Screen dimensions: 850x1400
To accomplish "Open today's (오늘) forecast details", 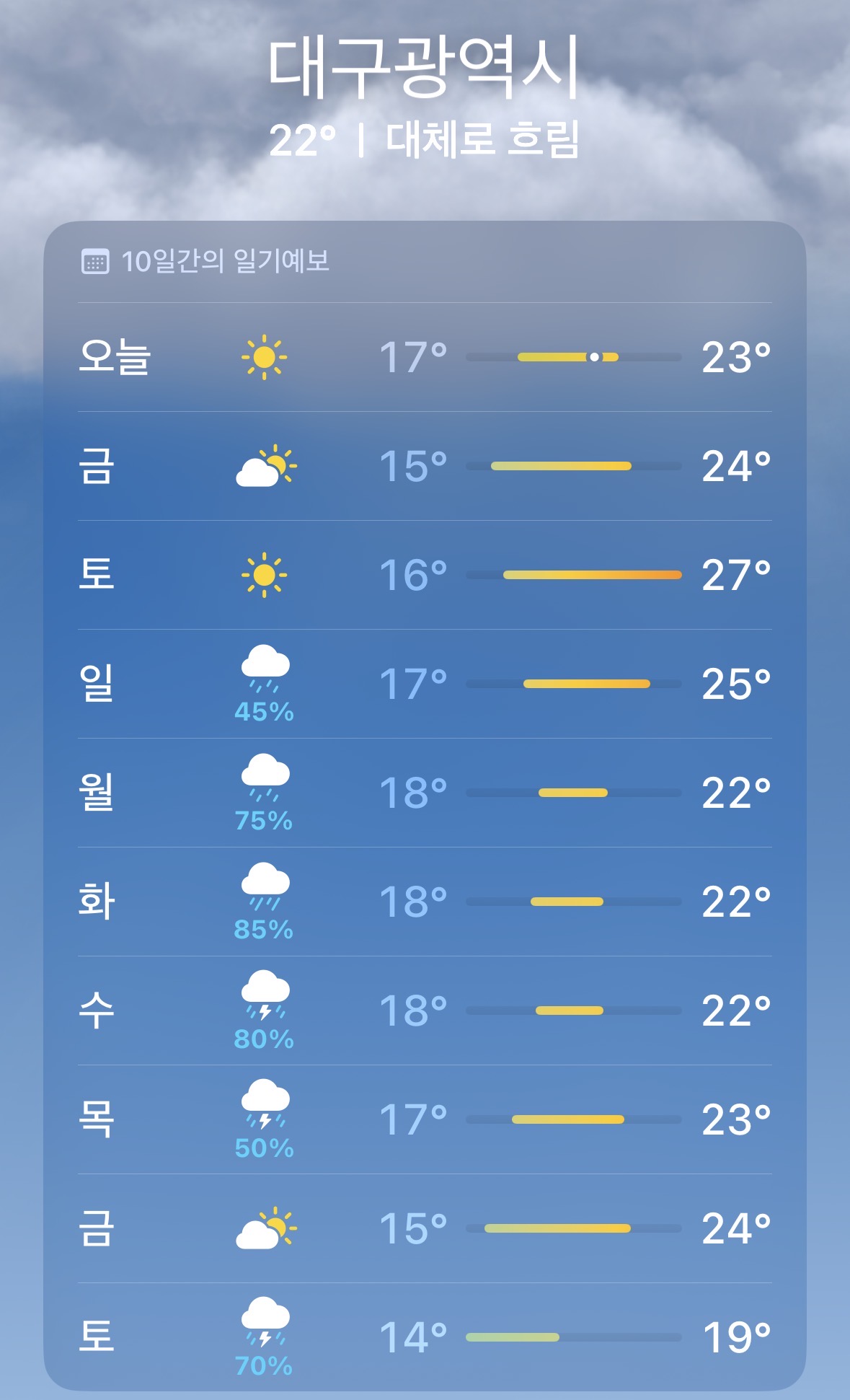I will click(424, 357).
